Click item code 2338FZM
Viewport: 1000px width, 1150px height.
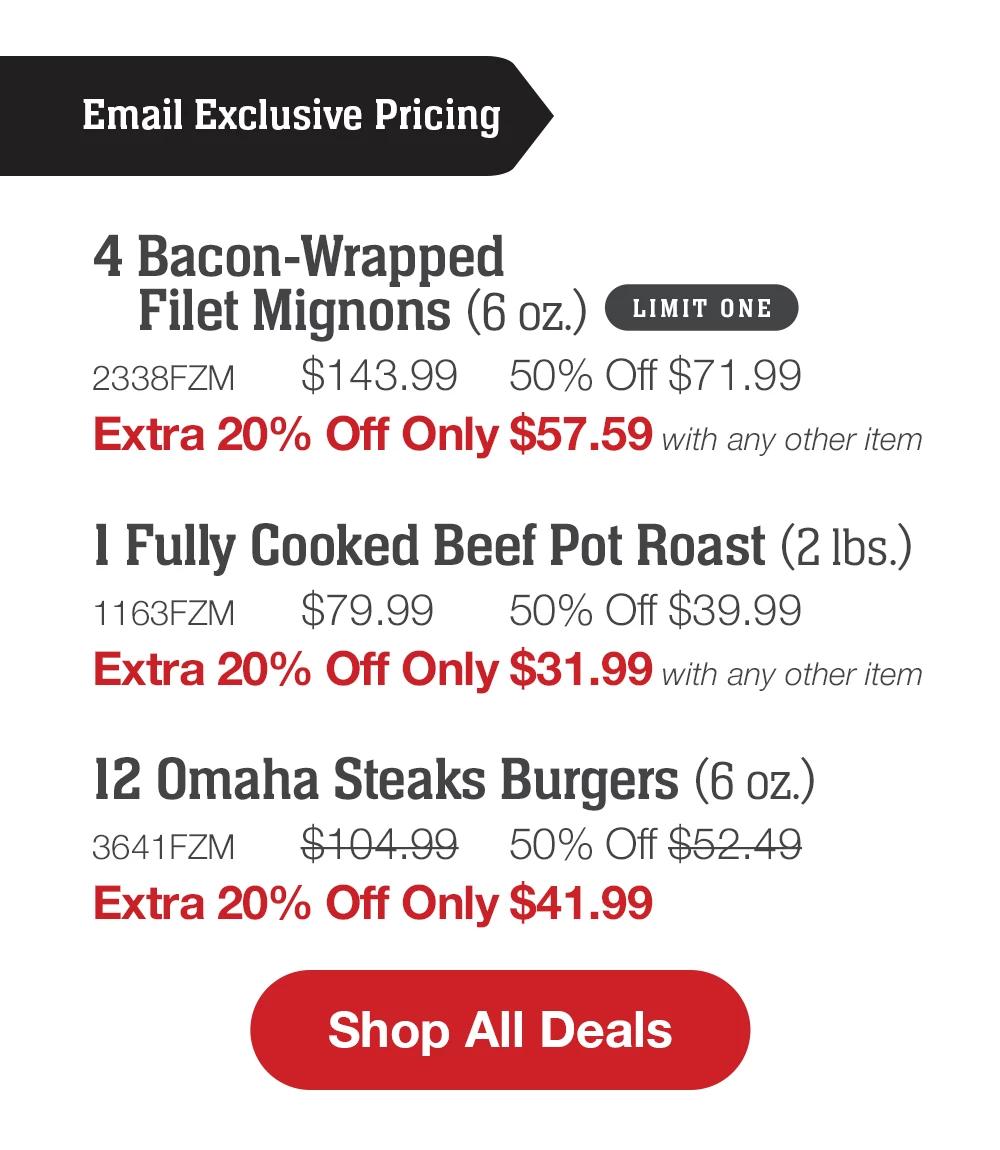coord(162,377)
